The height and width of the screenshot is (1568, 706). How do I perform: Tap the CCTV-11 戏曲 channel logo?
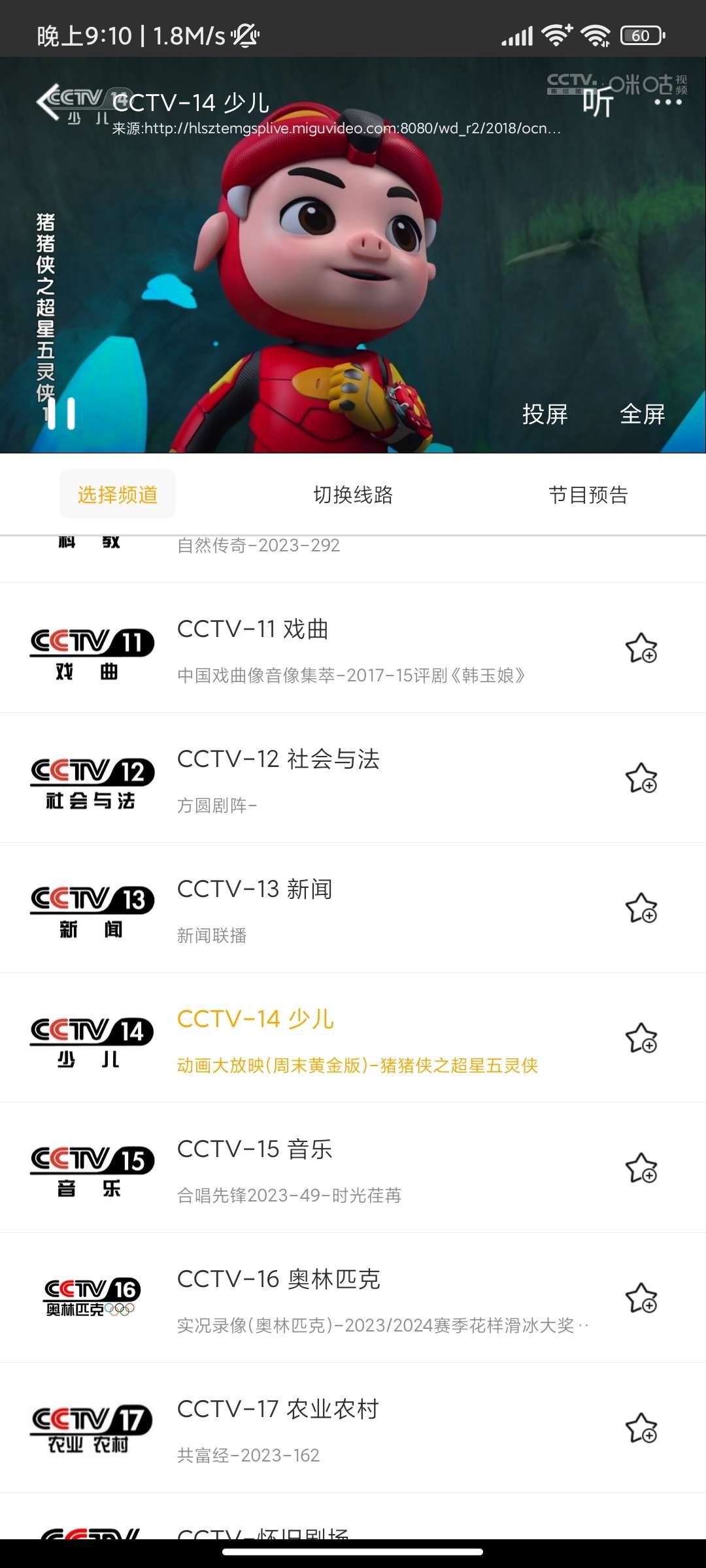92,650
